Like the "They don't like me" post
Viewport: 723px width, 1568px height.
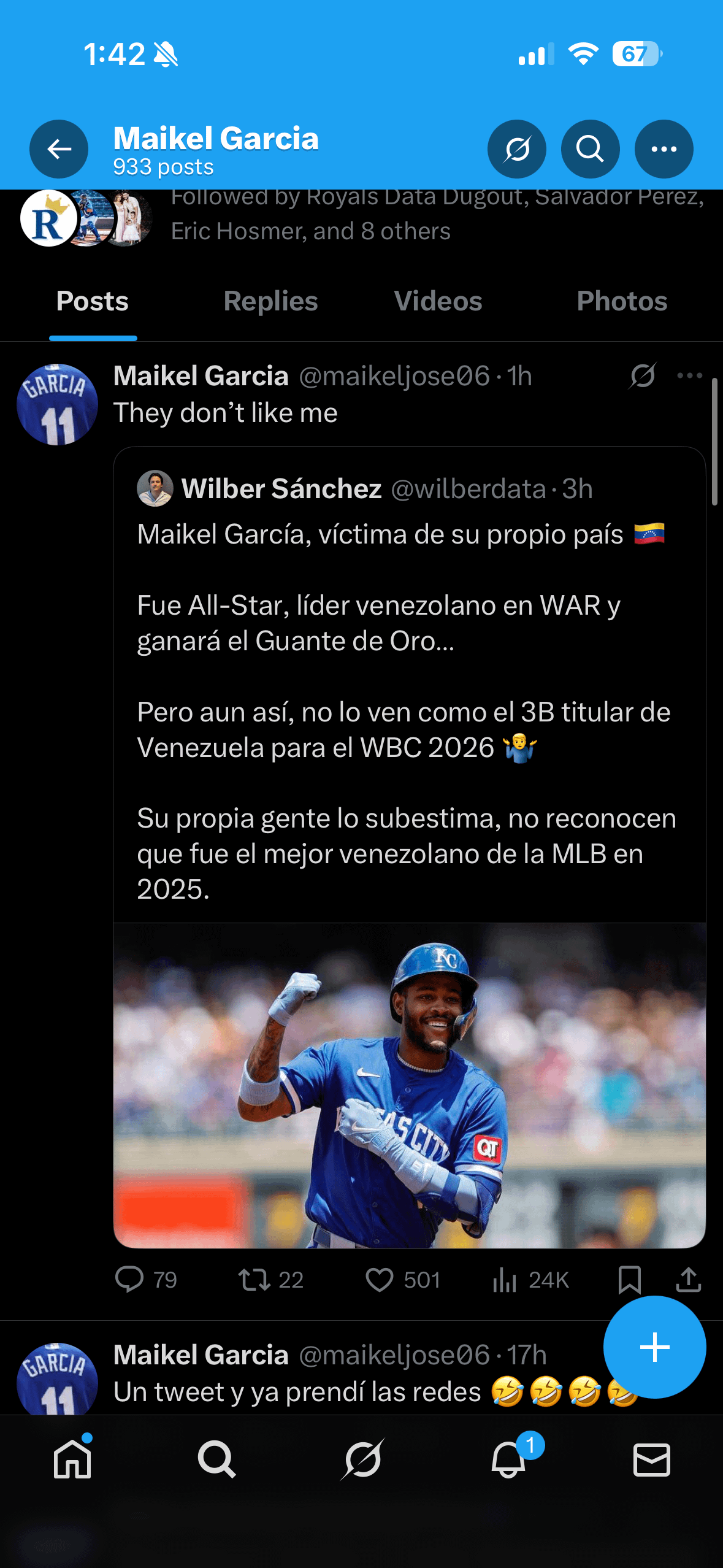click(379, 1280)
